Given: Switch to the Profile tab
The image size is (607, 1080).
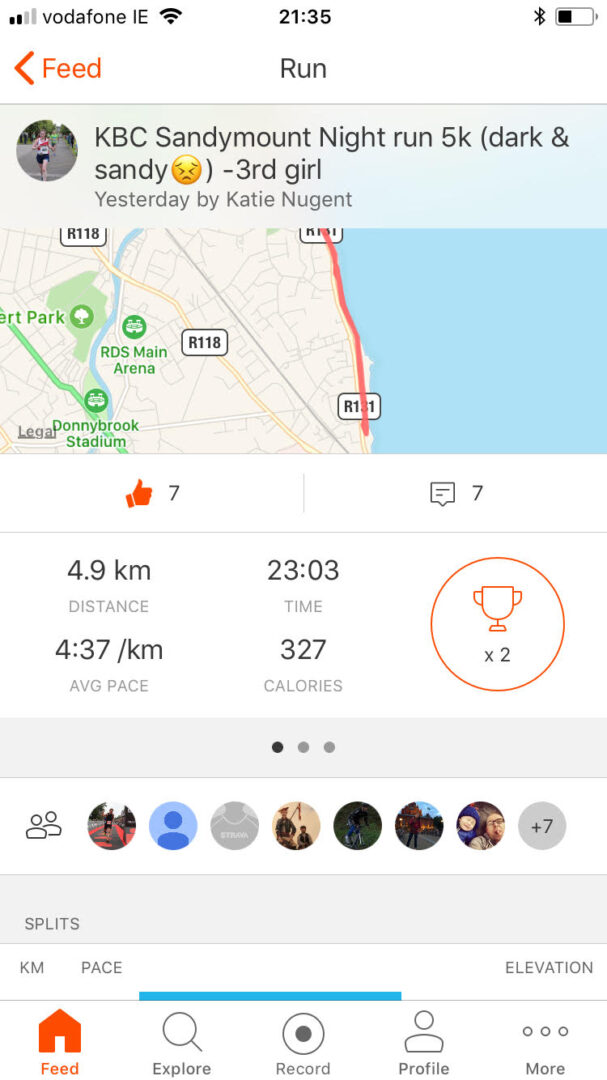Looking at the screenshot, I should coord(424,1043).
